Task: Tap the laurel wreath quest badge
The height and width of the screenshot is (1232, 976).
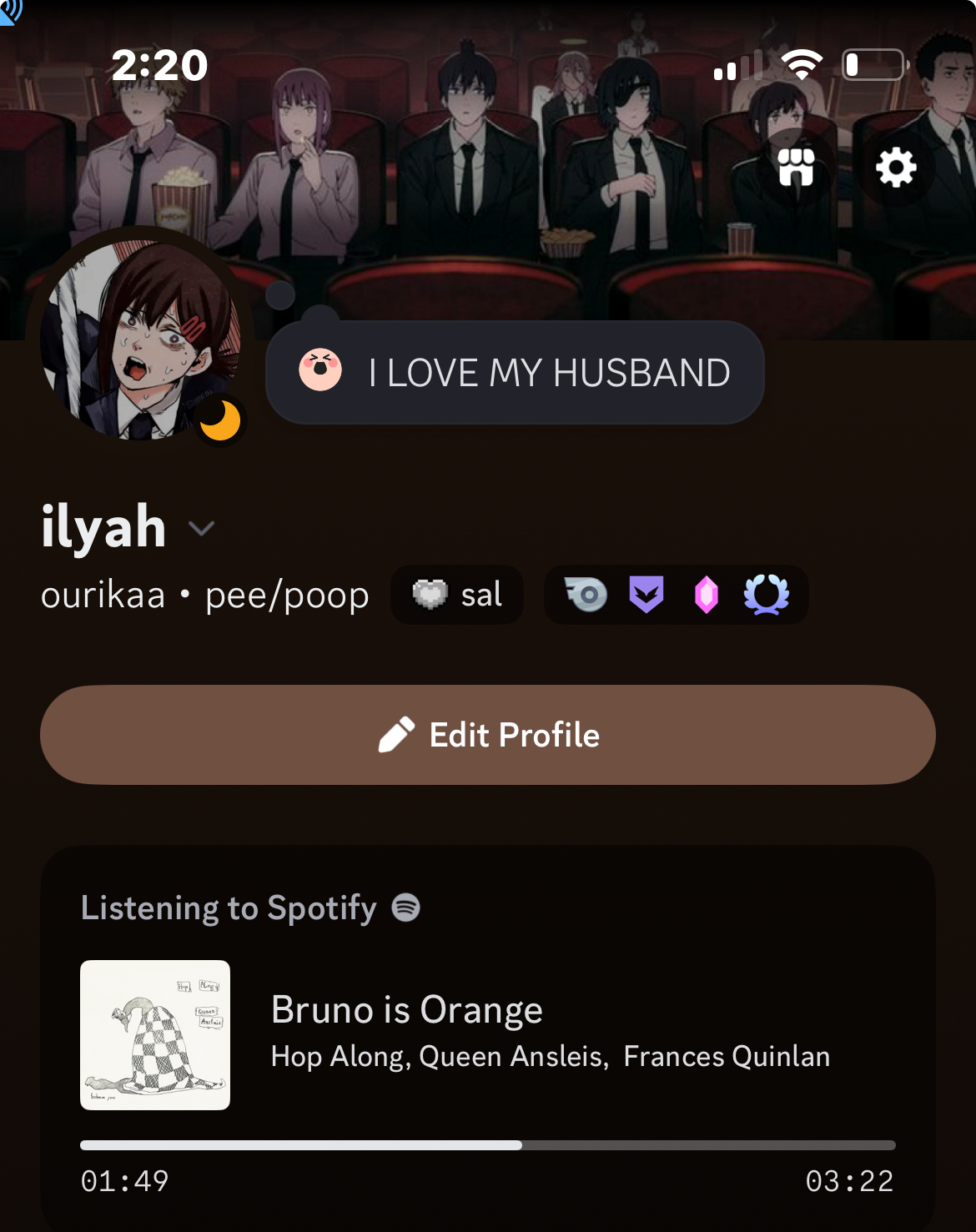Action: [x=766, y=595]
